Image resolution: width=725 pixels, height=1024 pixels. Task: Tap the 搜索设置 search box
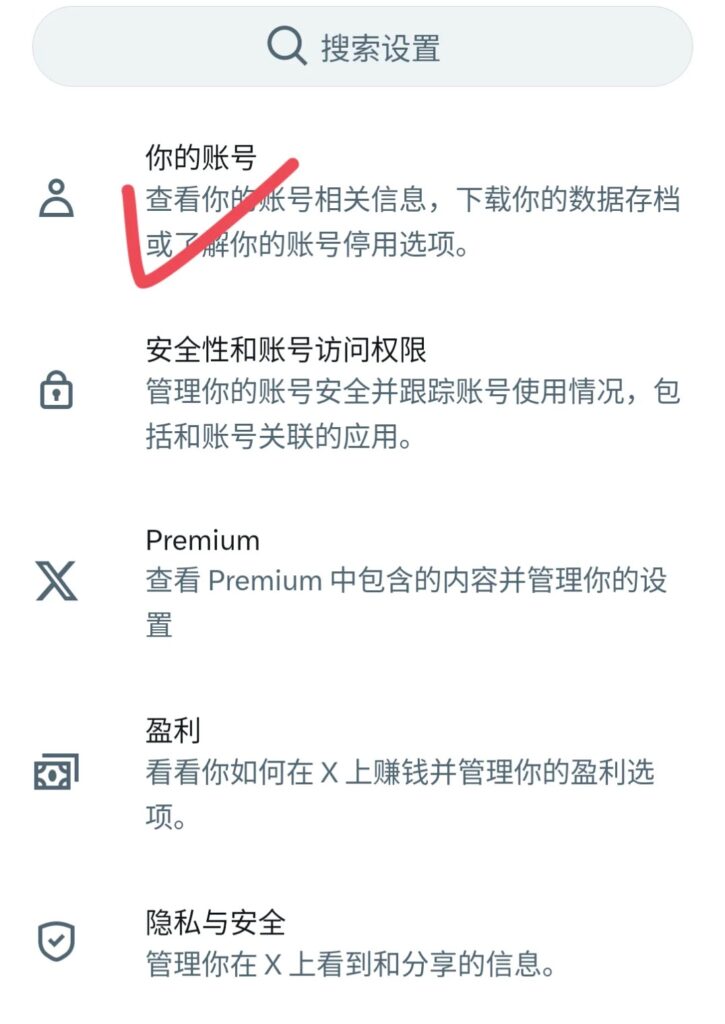click(362, 47)
